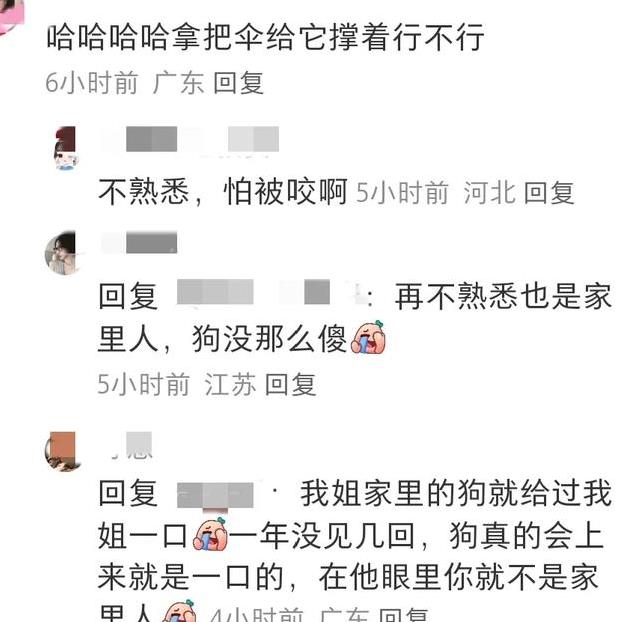Open avatar of commenter about sister's dog
Screen dimensions: 638x622
pos(64,450)
